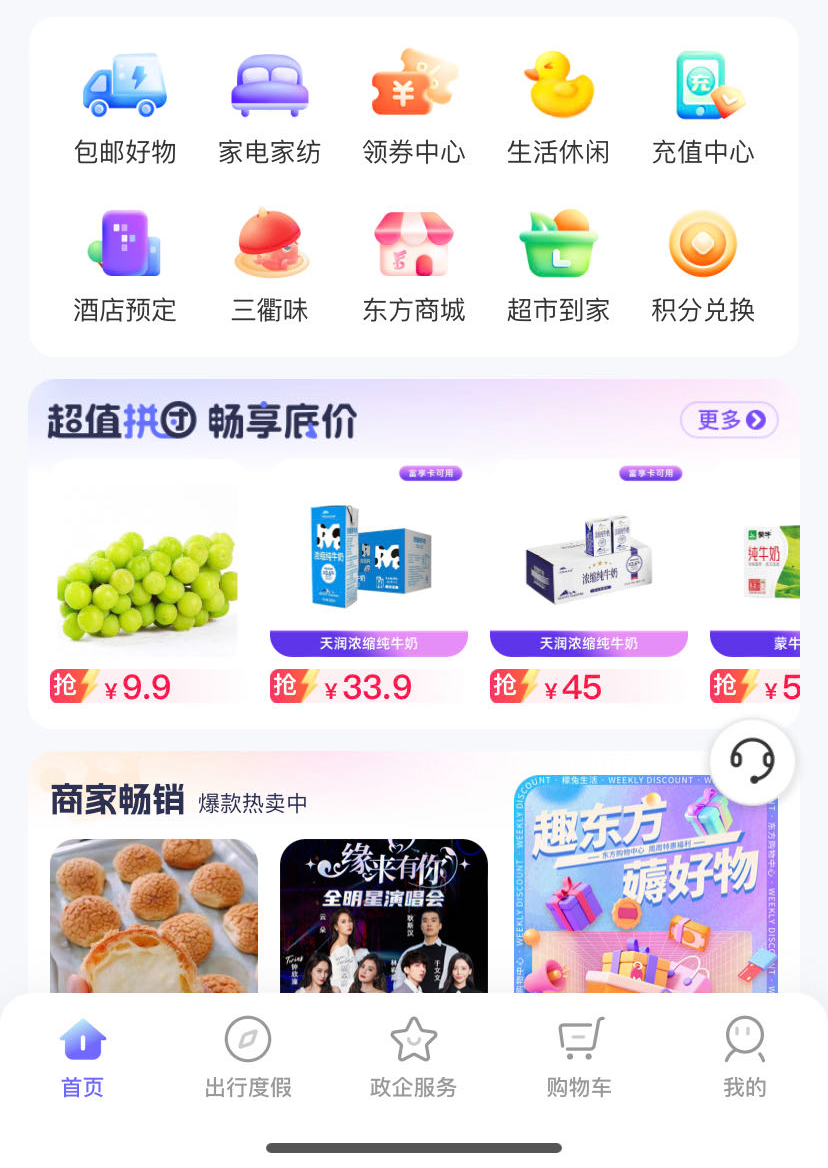Open 包邮好物 category
The image size is (828, 1168).
[125, 108]
